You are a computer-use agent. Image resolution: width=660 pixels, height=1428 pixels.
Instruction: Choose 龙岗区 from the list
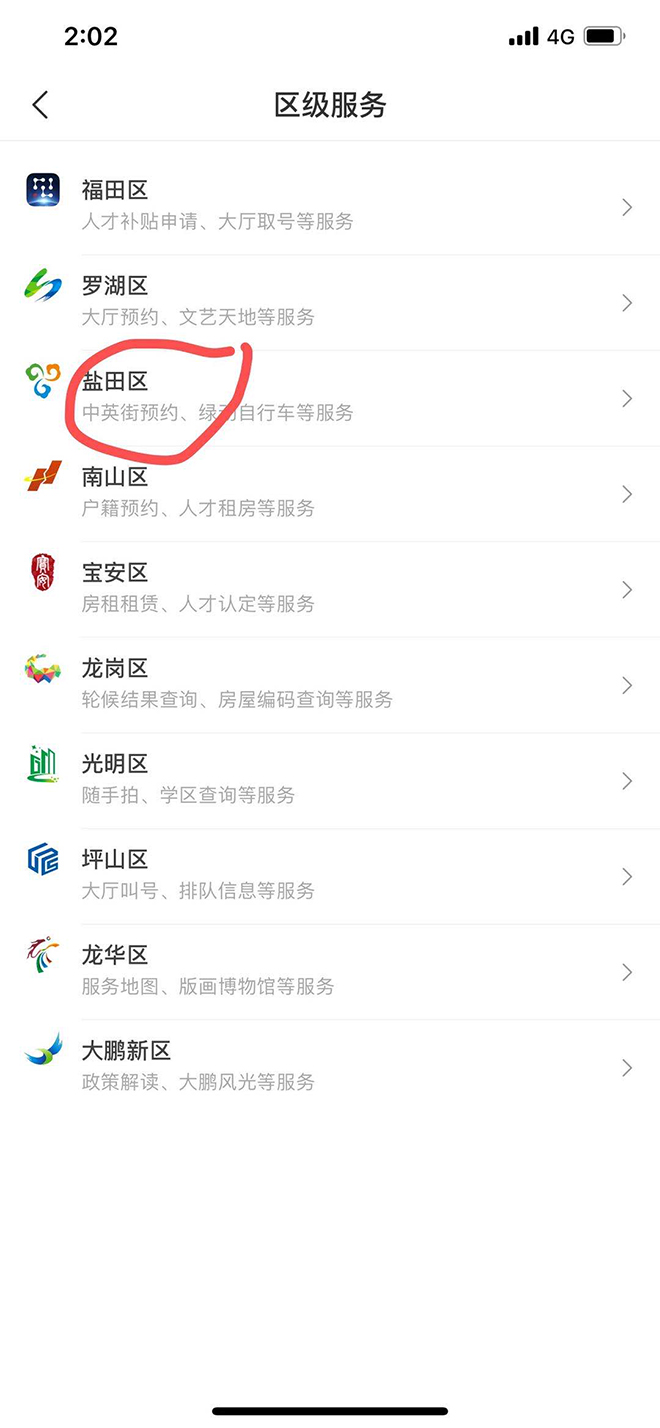330,685
